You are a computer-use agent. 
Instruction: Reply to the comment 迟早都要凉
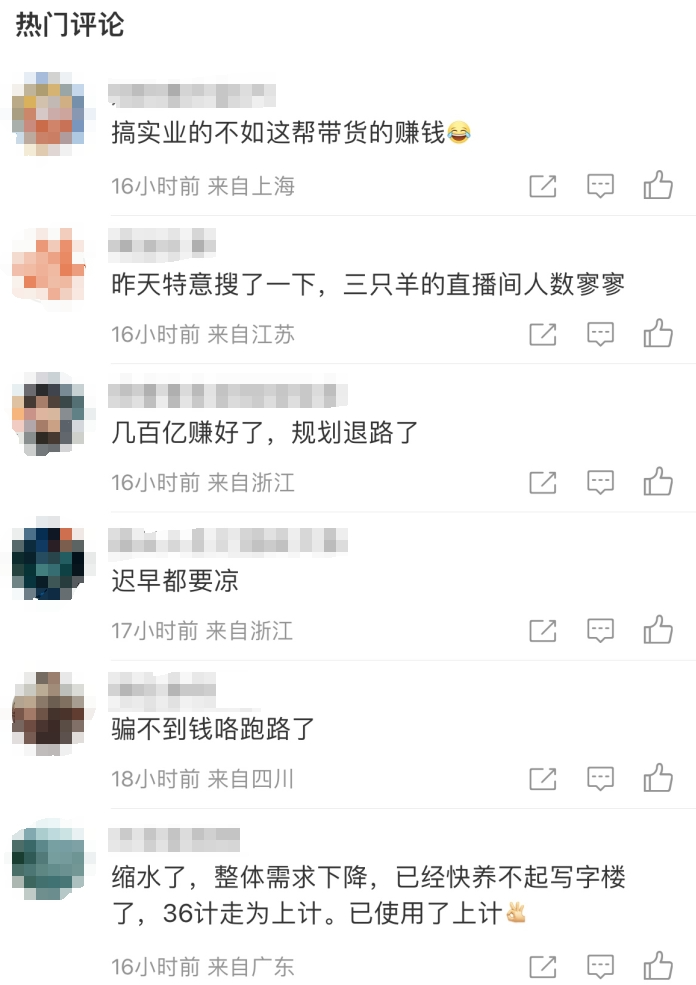pos(600,630)
